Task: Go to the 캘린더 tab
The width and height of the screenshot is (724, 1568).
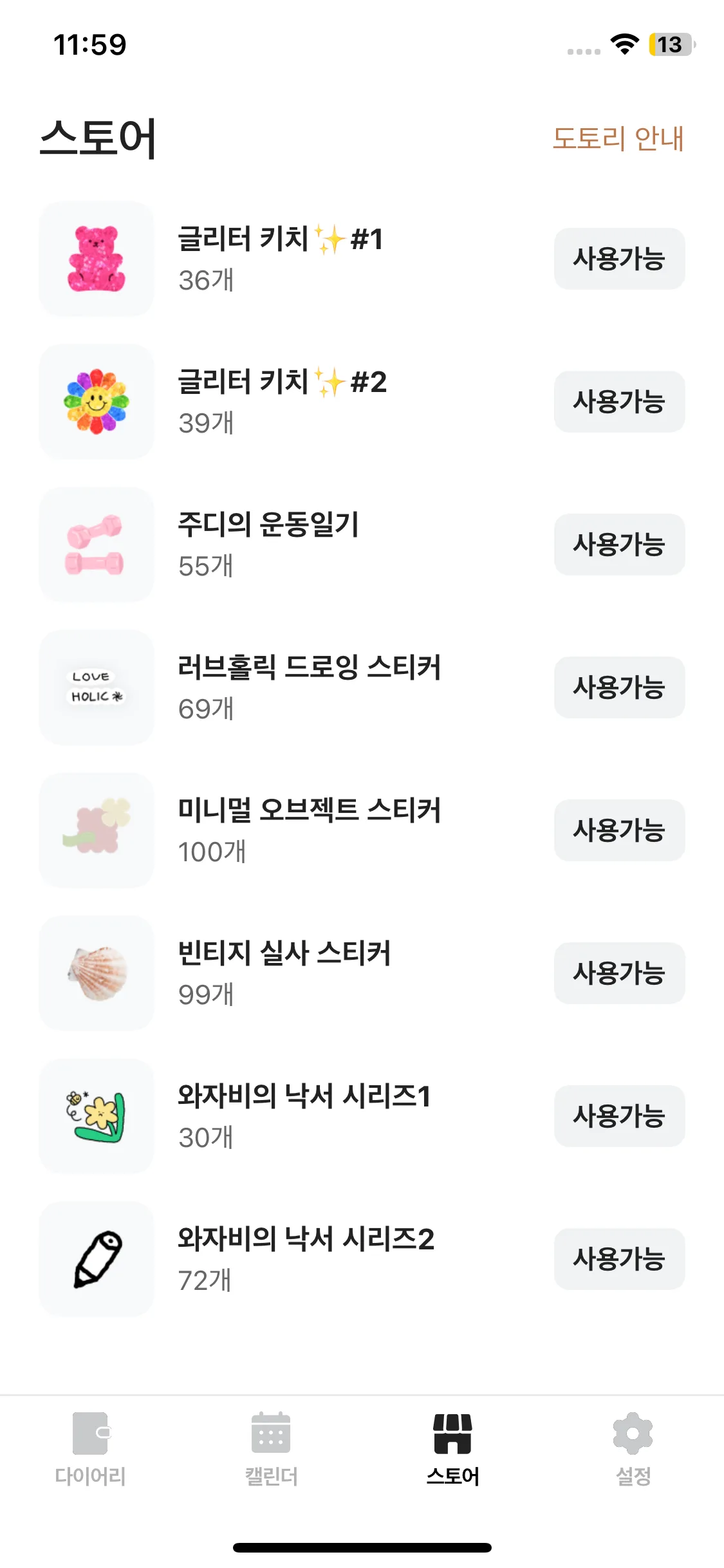Action: 271,1448
